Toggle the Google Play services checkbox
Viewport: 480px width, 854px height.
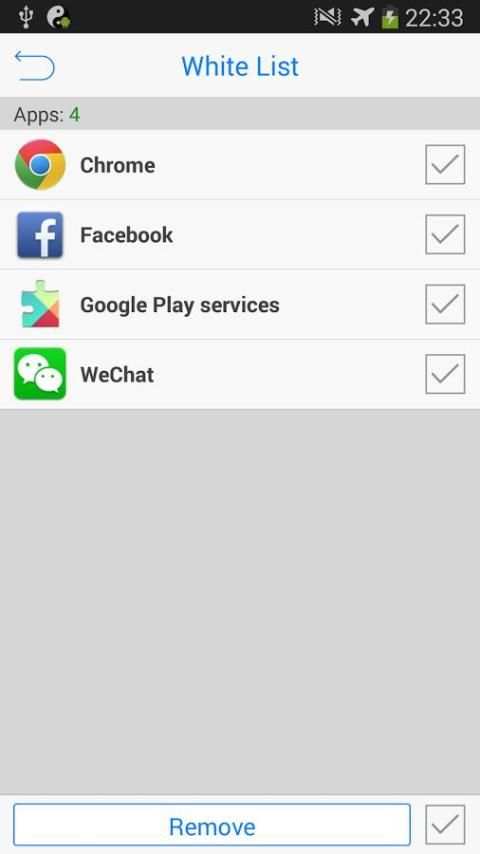(x=445, y=304)
